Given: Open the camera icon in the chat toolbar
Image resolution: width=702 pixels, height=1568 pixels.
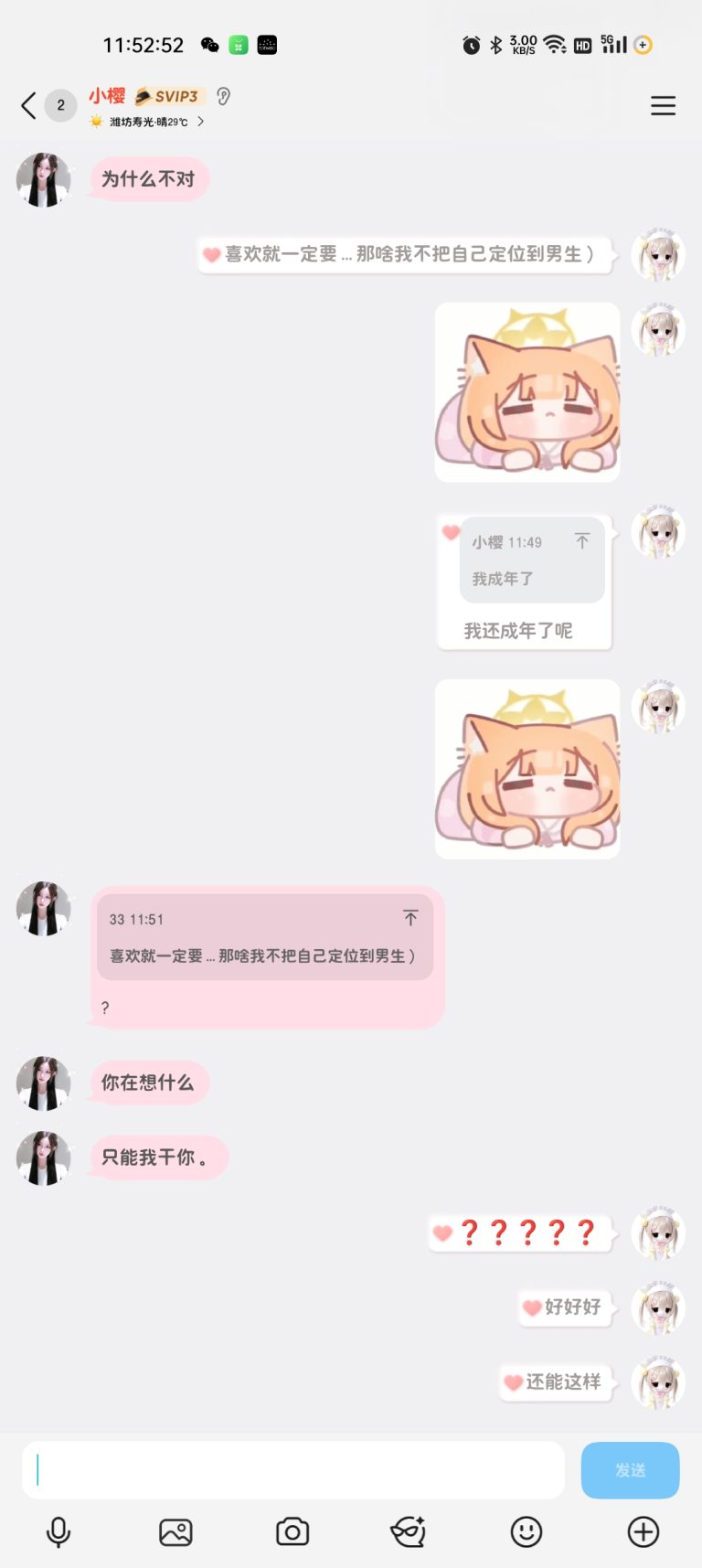Looking at the screenshot, I should point(292,1531).
